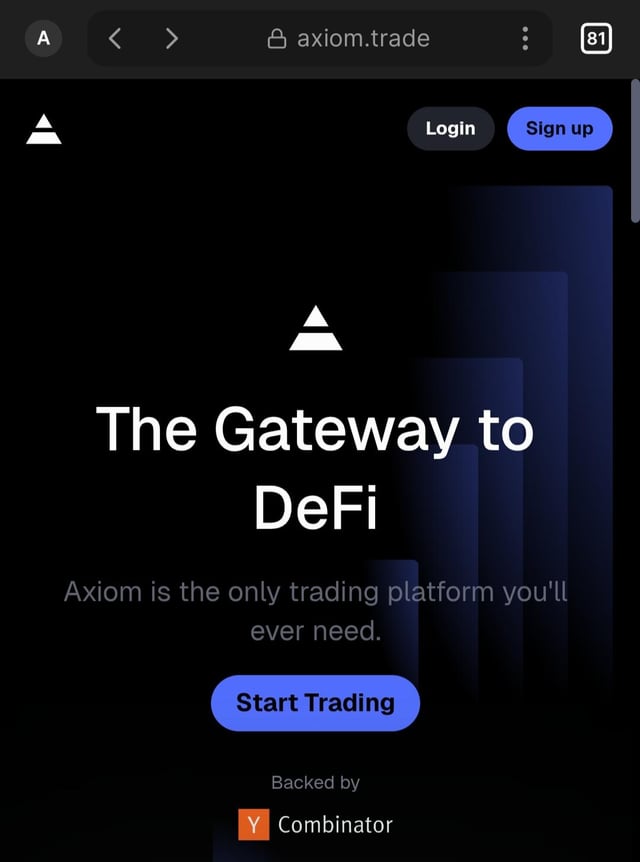Viewport: 640px width, 862px height.
Task: Go back to the previous page
Action: click(115, 39)
